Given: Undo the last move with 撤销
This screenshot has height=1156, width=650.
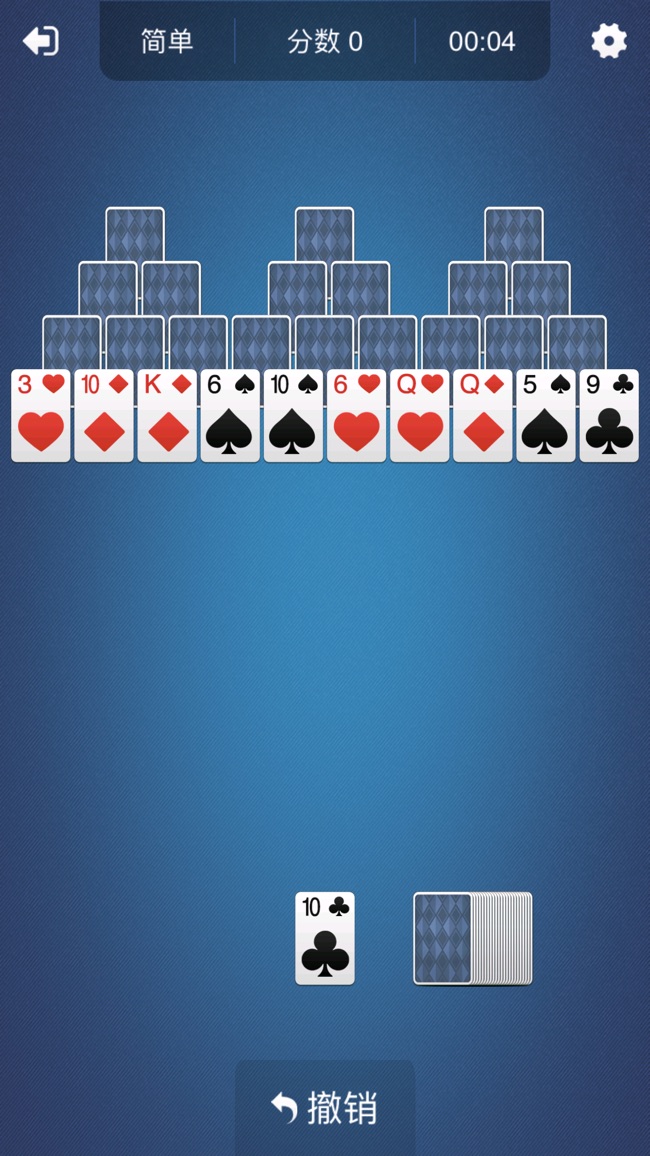Looking at the screenshot, I should pyautogui.click(x=325, y=1108).
